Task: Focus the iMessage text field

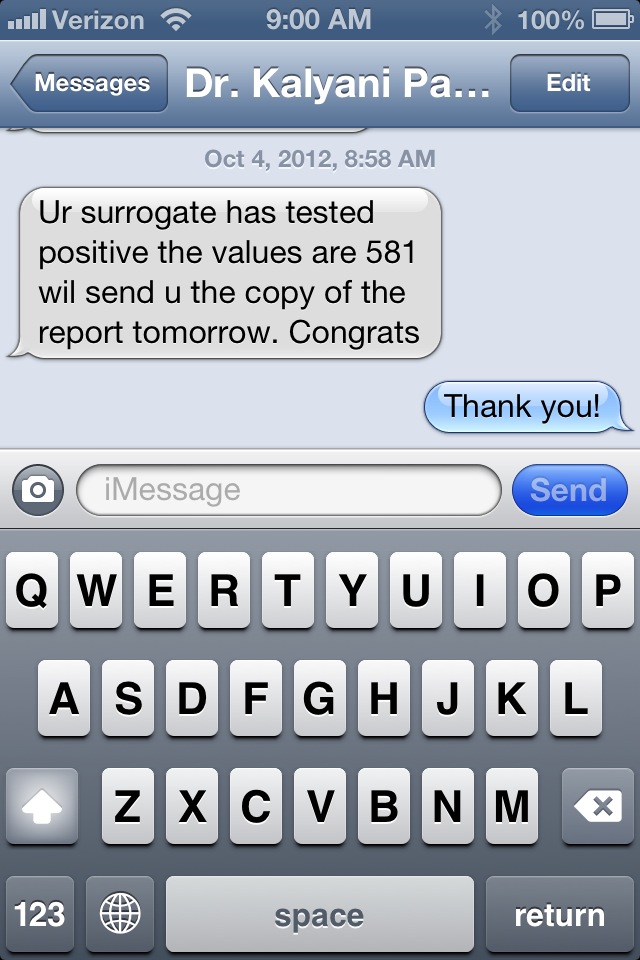Action: (288, 490)
